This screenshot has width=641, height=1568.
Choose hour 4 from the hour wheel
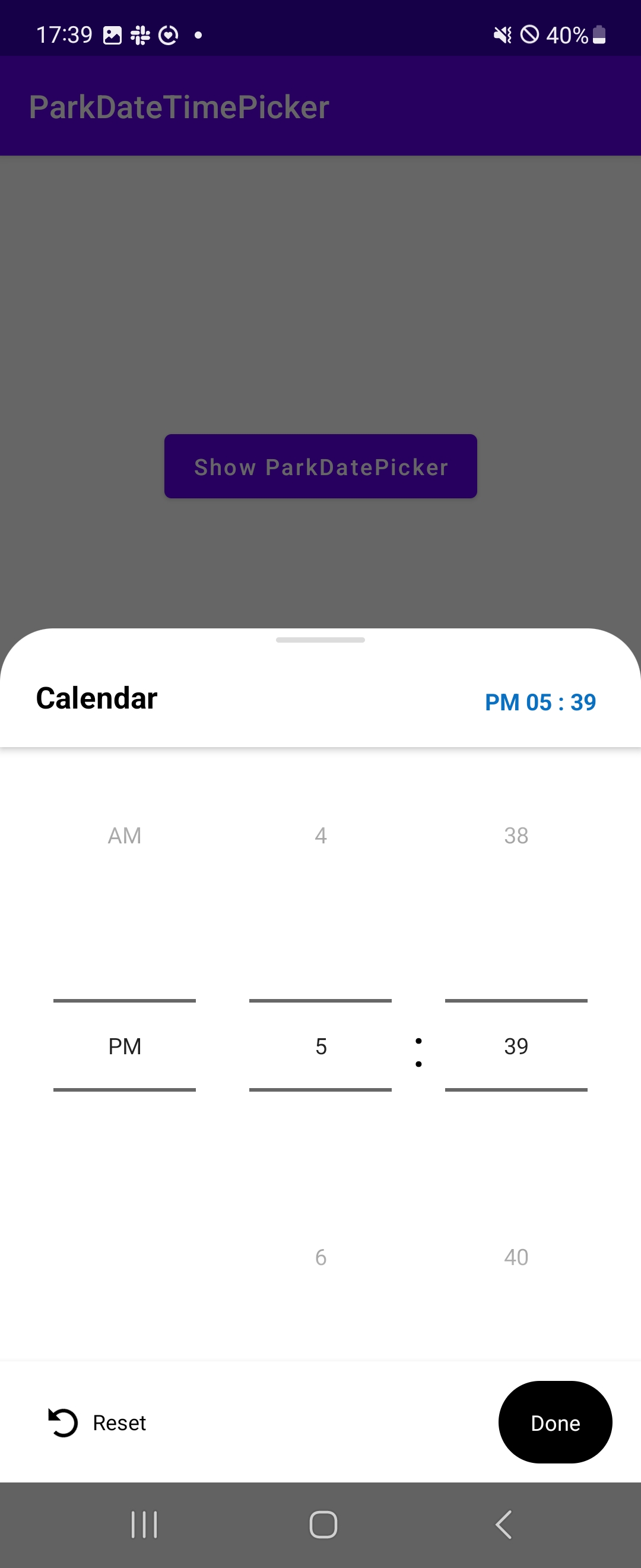(320, 834)
